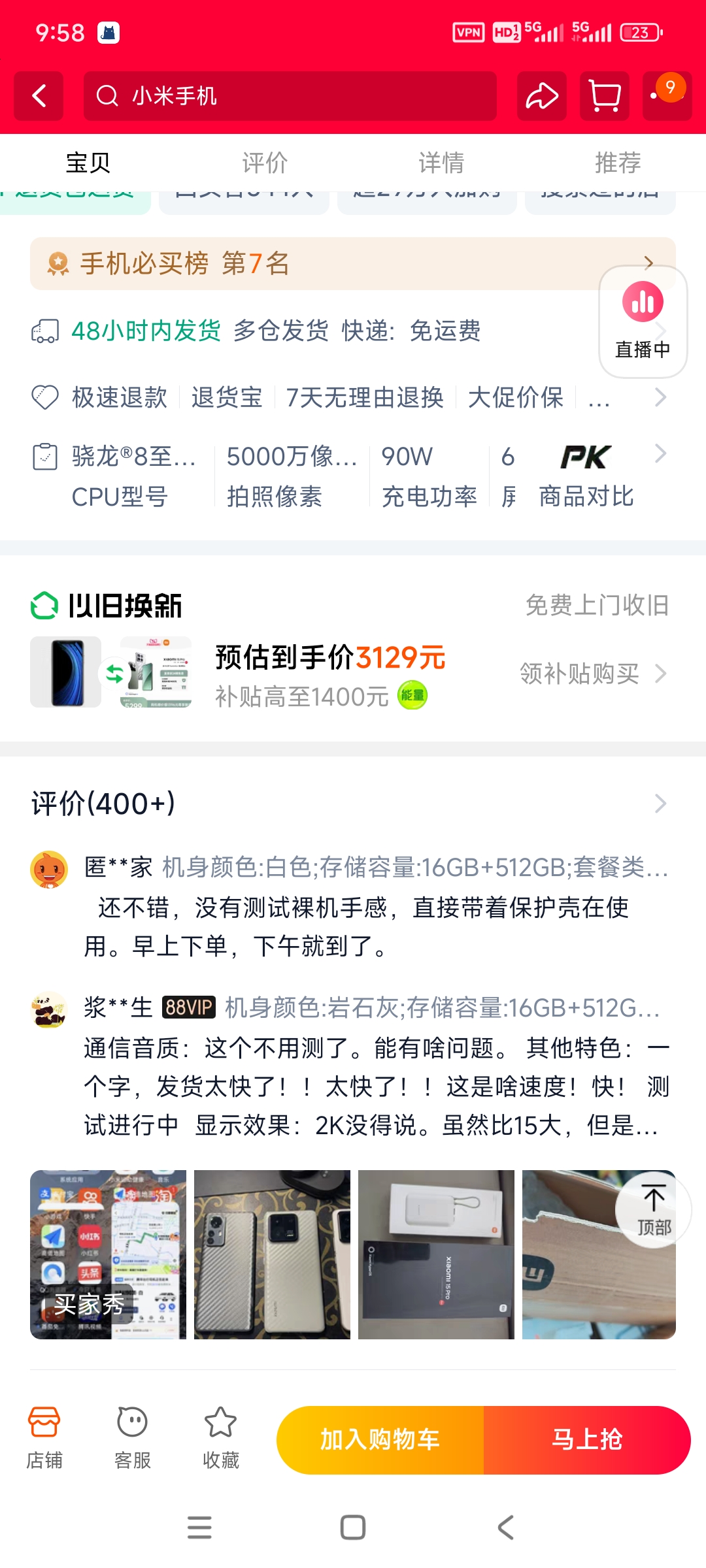Jump back to top with 顶部 button
The image size is (706, 1568).
[653, 1210]
